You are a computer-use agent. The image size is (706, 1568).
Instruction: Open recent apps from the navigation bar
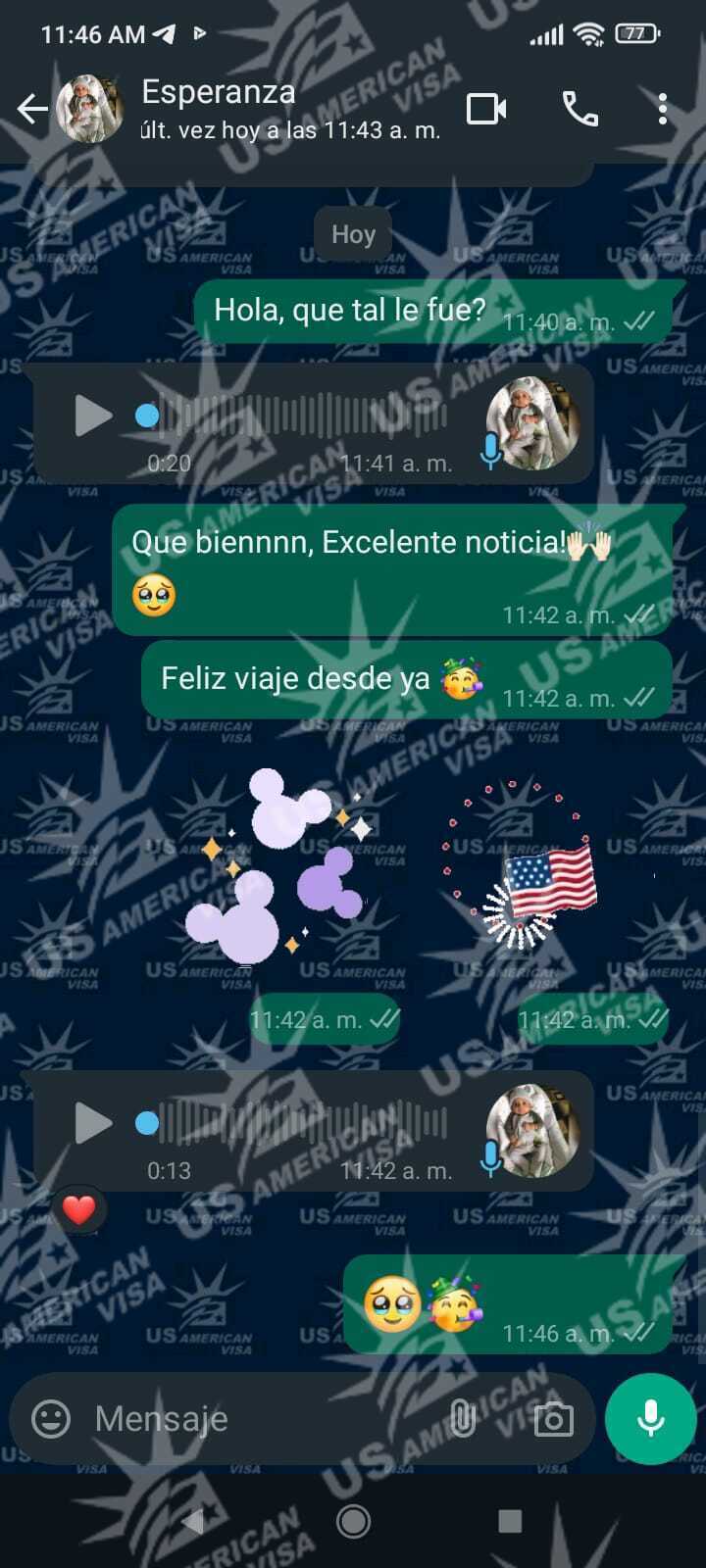point(509,1521)
